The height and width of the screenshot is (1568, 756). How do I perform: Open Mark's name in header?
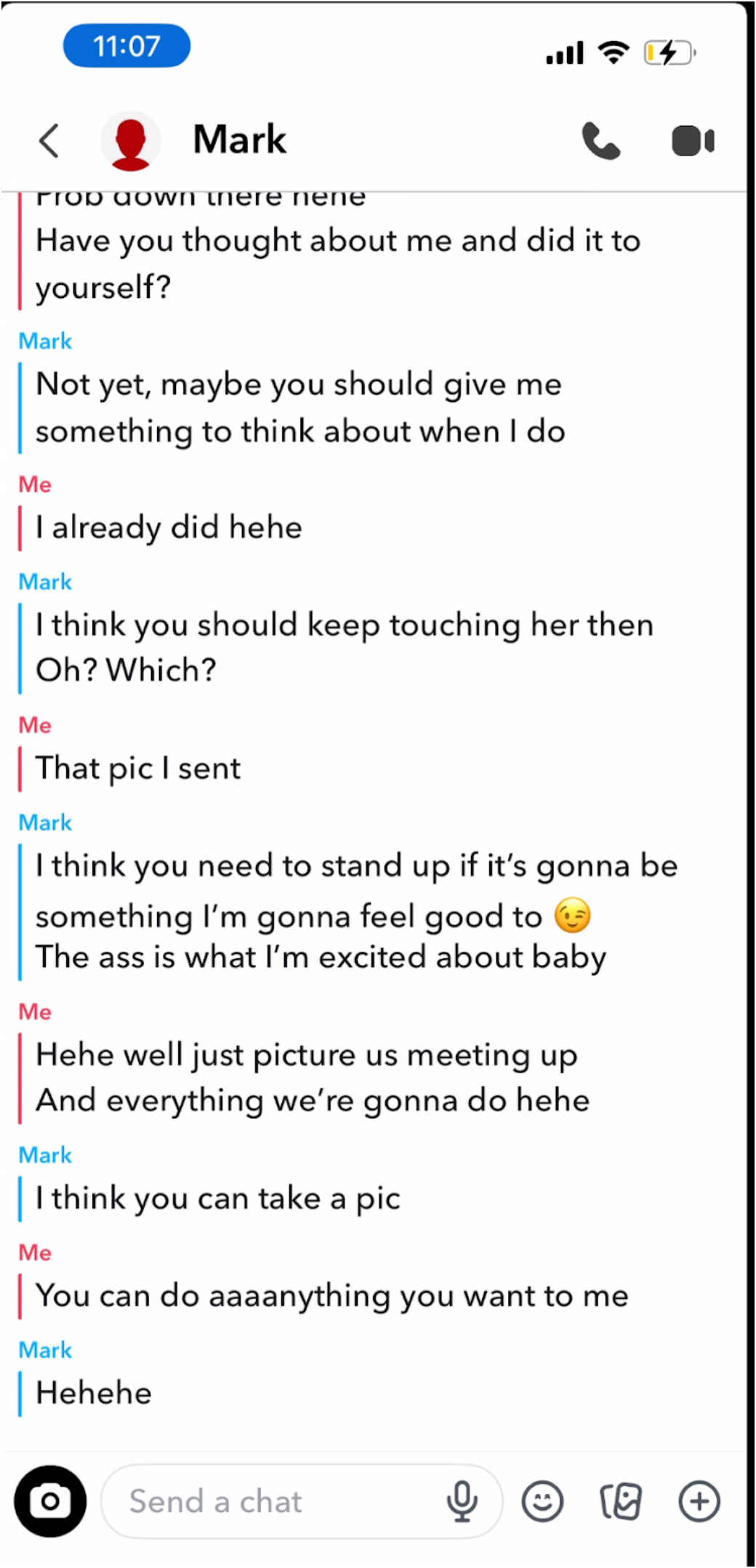point(240,140)
